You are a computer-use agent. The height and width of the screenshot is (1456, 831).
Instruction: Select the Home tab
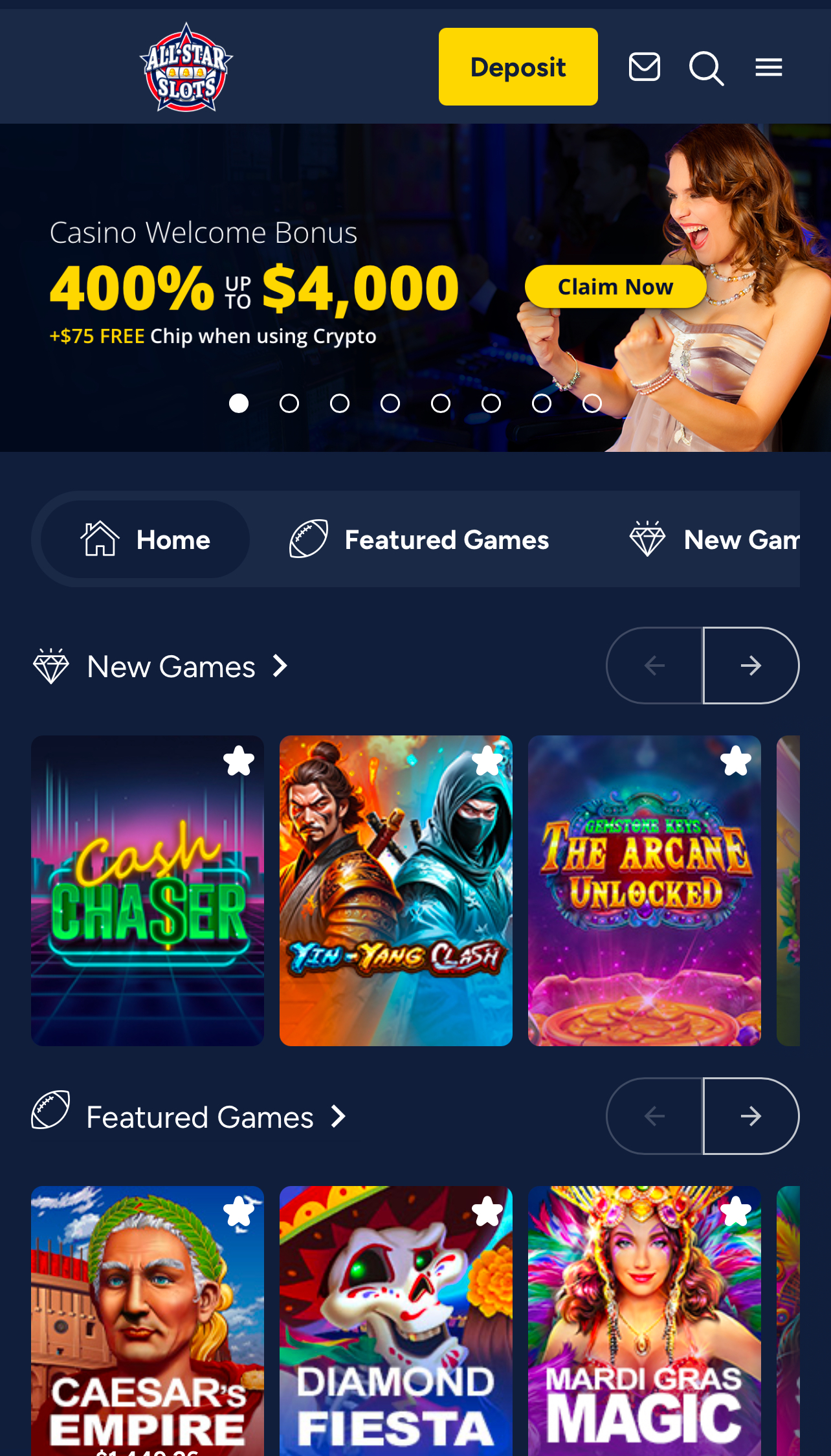click(146, 539)
